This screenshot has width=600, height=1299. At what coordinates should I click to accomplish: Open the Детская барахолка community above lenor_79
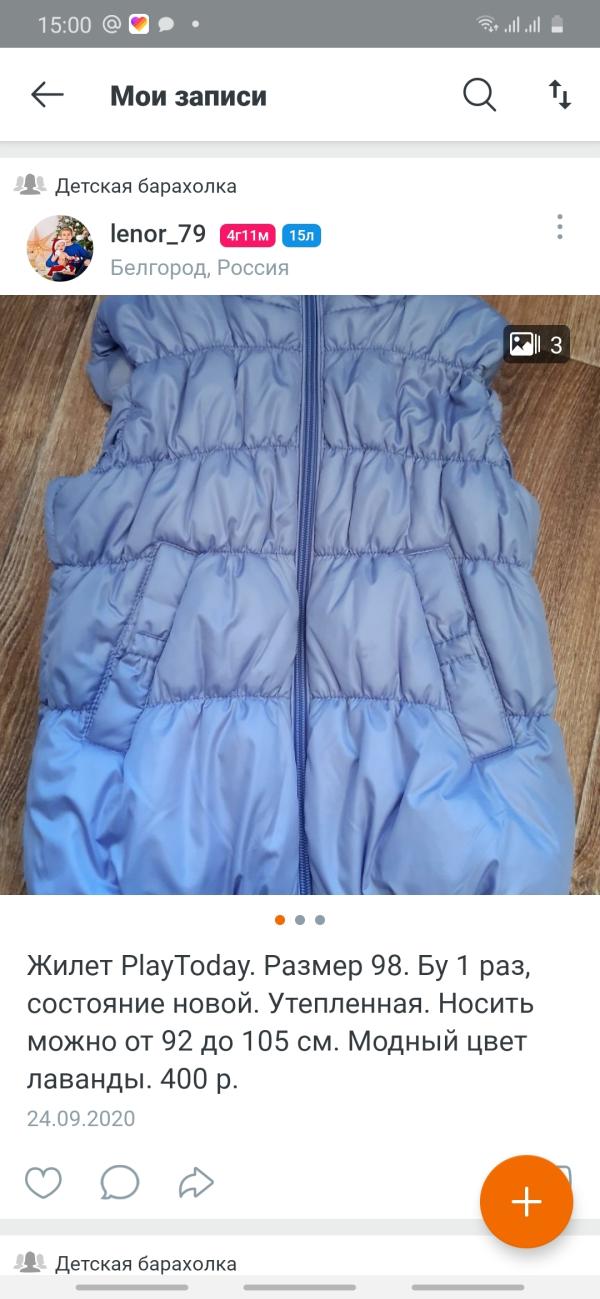[145, 186]
